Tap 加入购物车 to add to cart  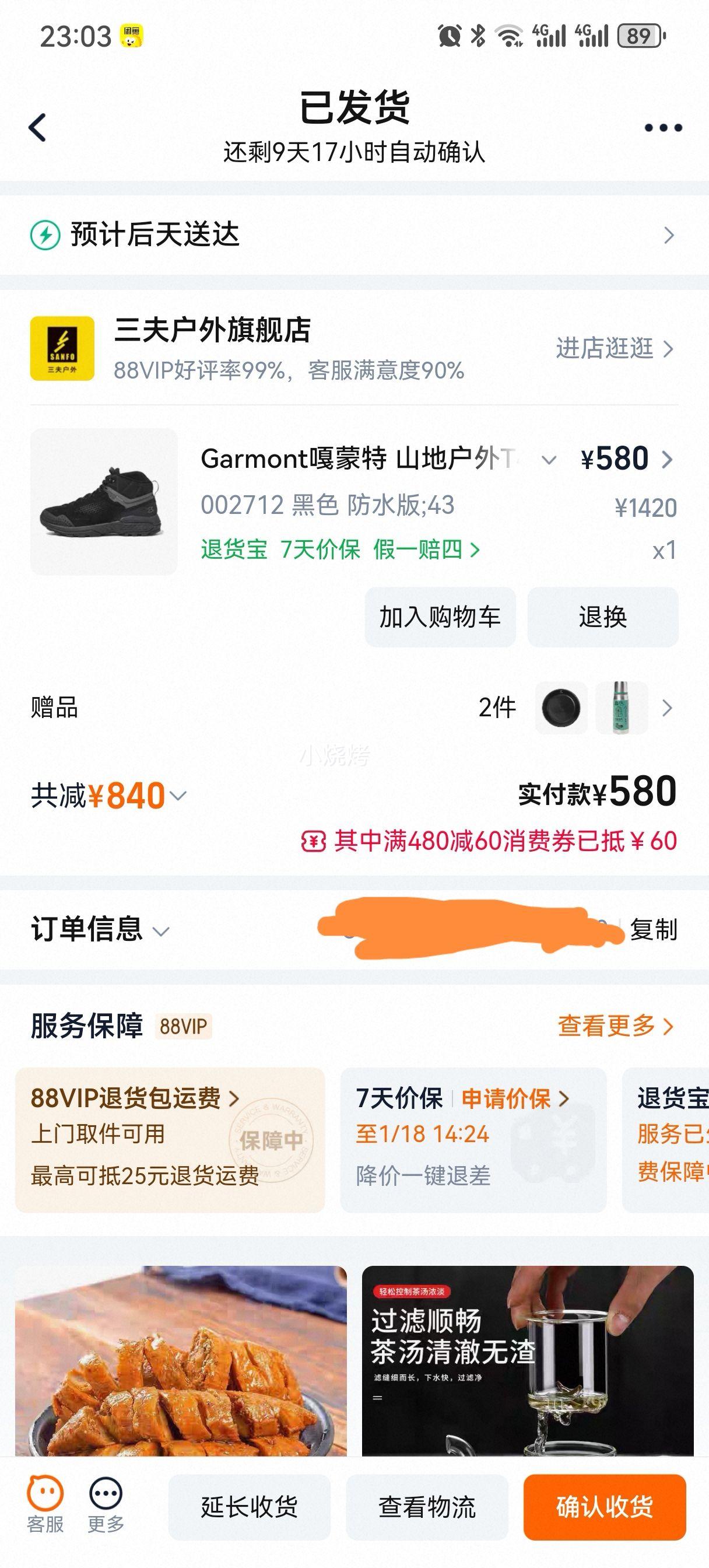tap(440, 617)
